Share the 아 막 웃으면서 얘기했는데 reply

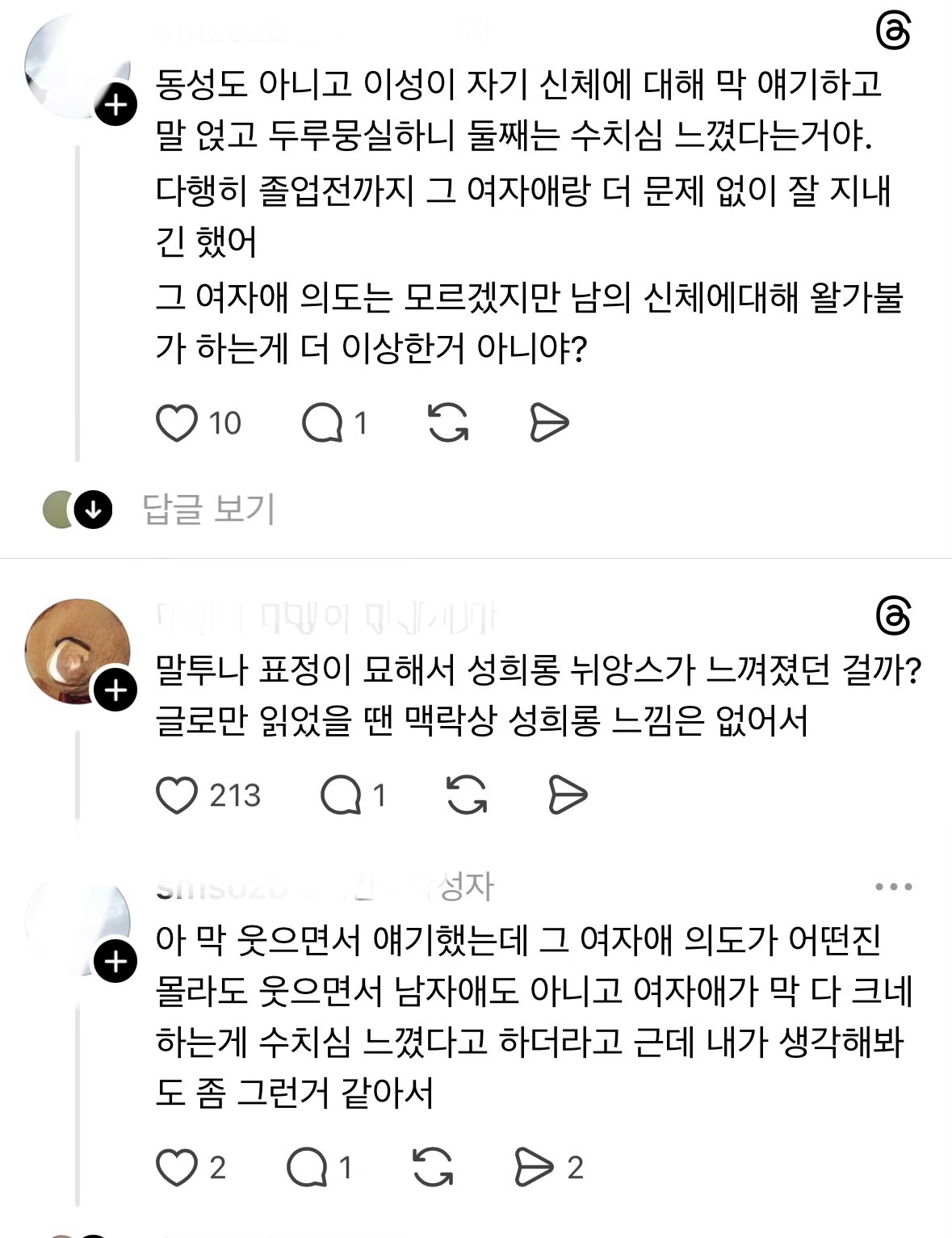[x=534, y=1168]
